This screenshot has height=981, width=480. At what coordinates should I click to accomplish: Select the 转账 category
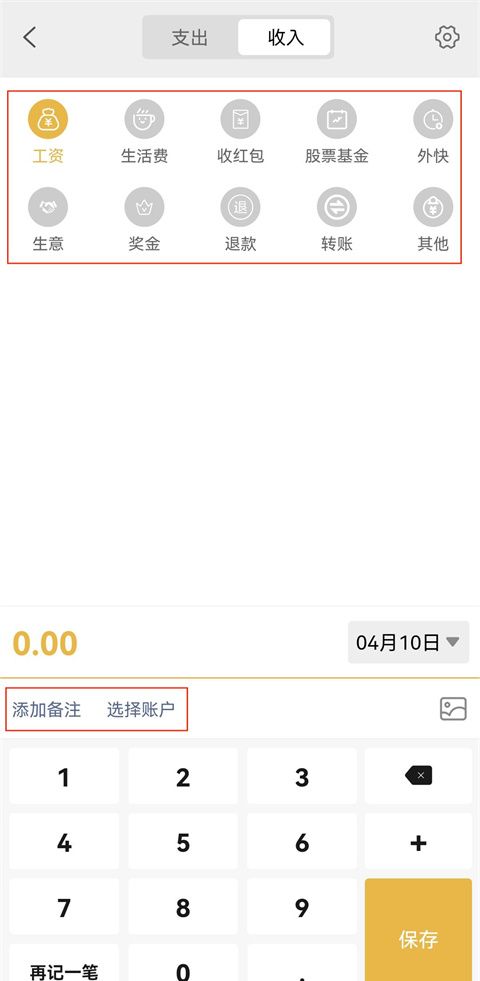[x=337, y=220]
